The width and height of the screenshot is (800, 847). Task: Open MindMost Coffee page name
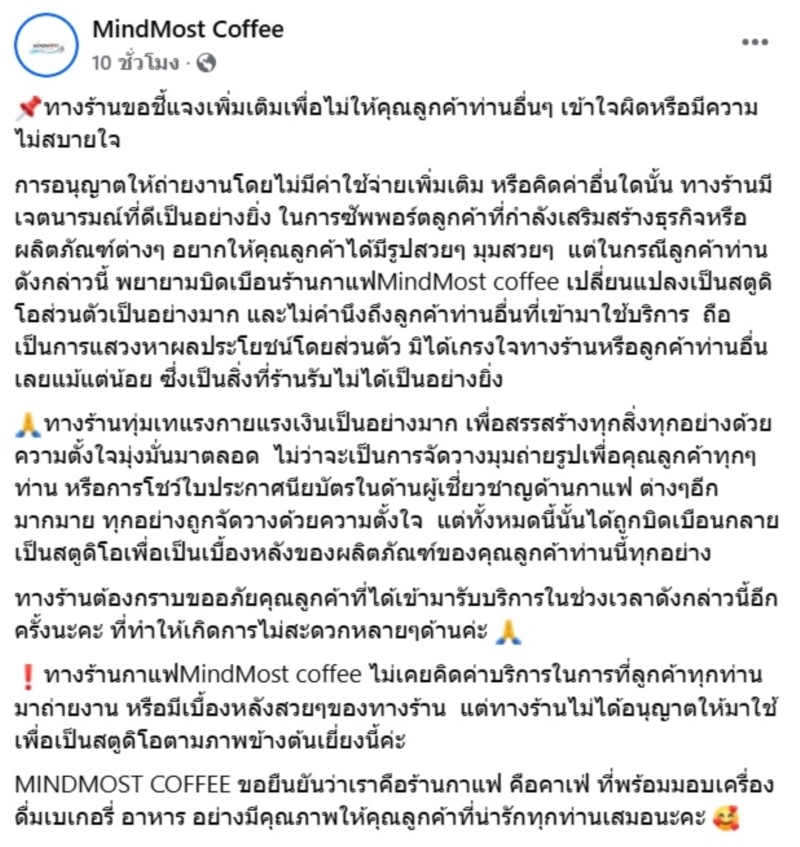coord(187,29)
